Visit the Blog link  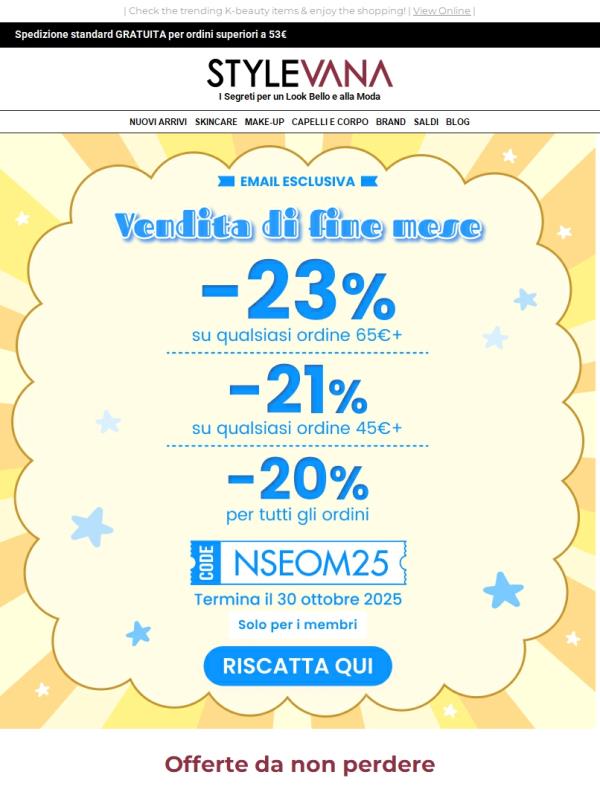458,122
